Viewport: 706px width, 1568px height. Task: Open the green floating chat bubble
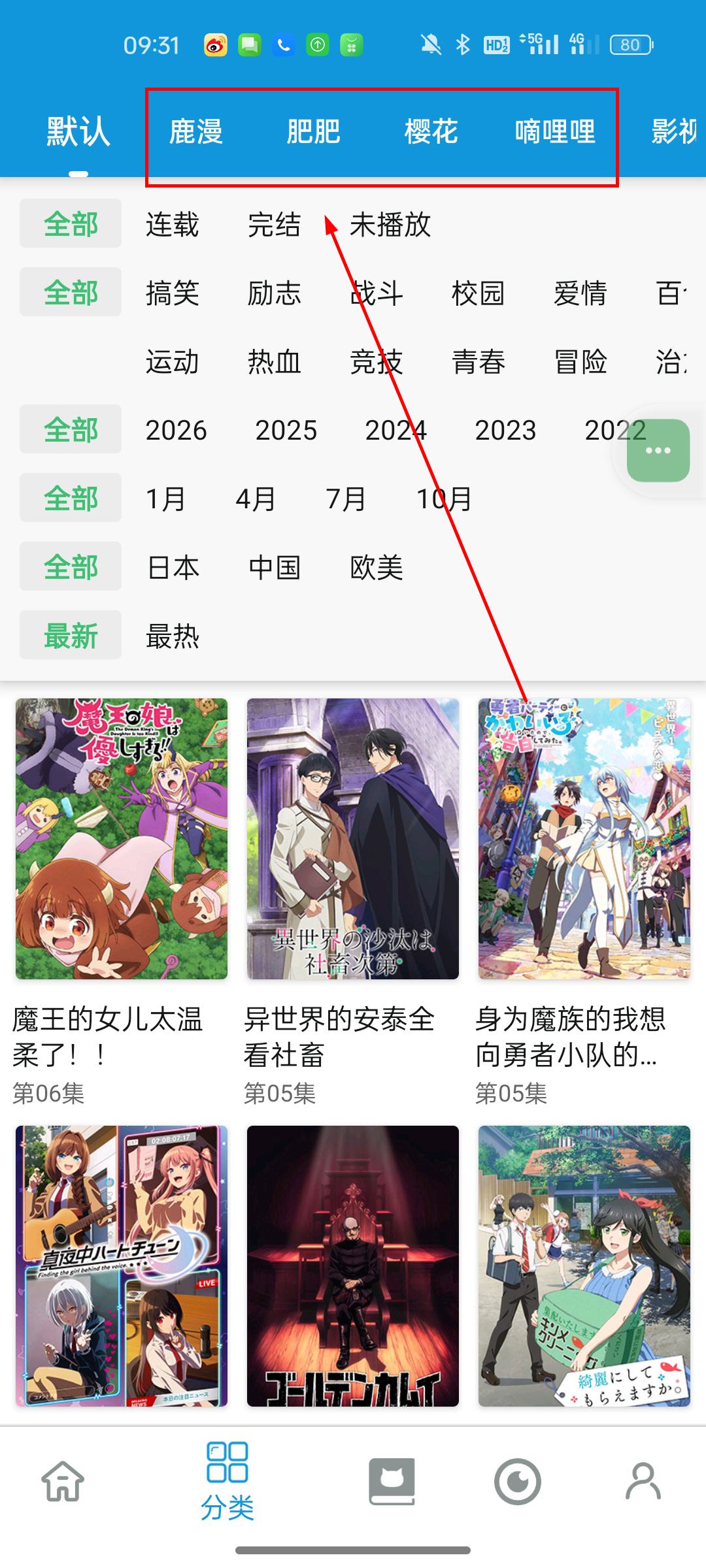658,451
